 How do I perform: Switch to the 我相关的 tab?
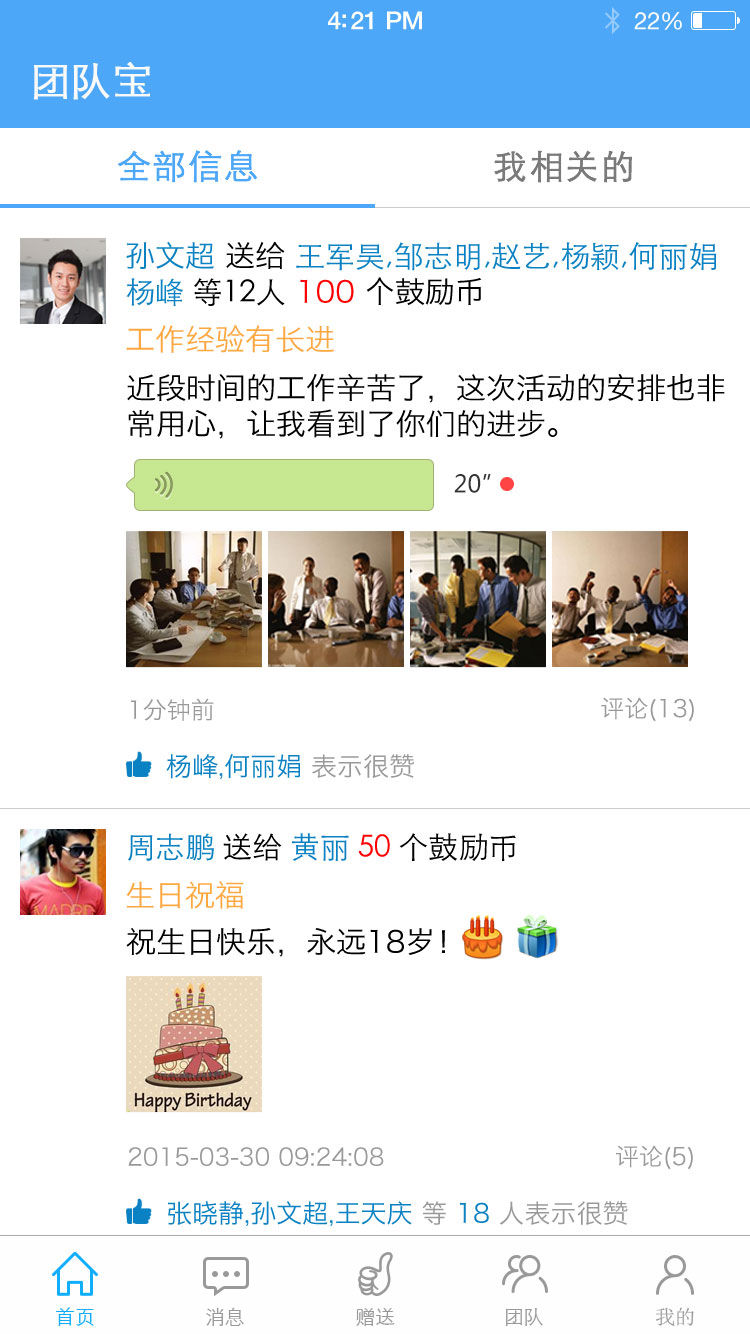[563, 167]
